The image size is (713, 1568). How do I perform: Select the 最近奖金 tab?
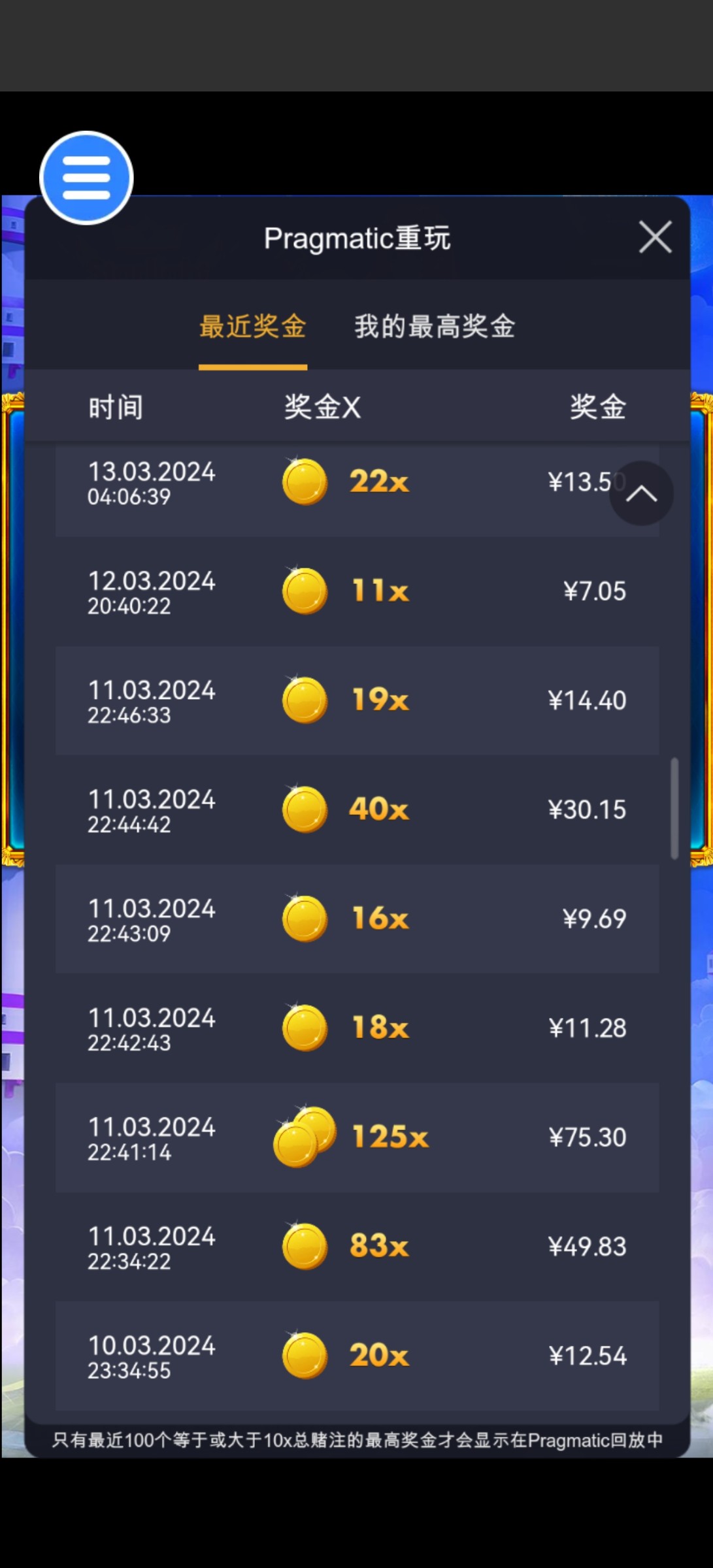tap(253, 327)
